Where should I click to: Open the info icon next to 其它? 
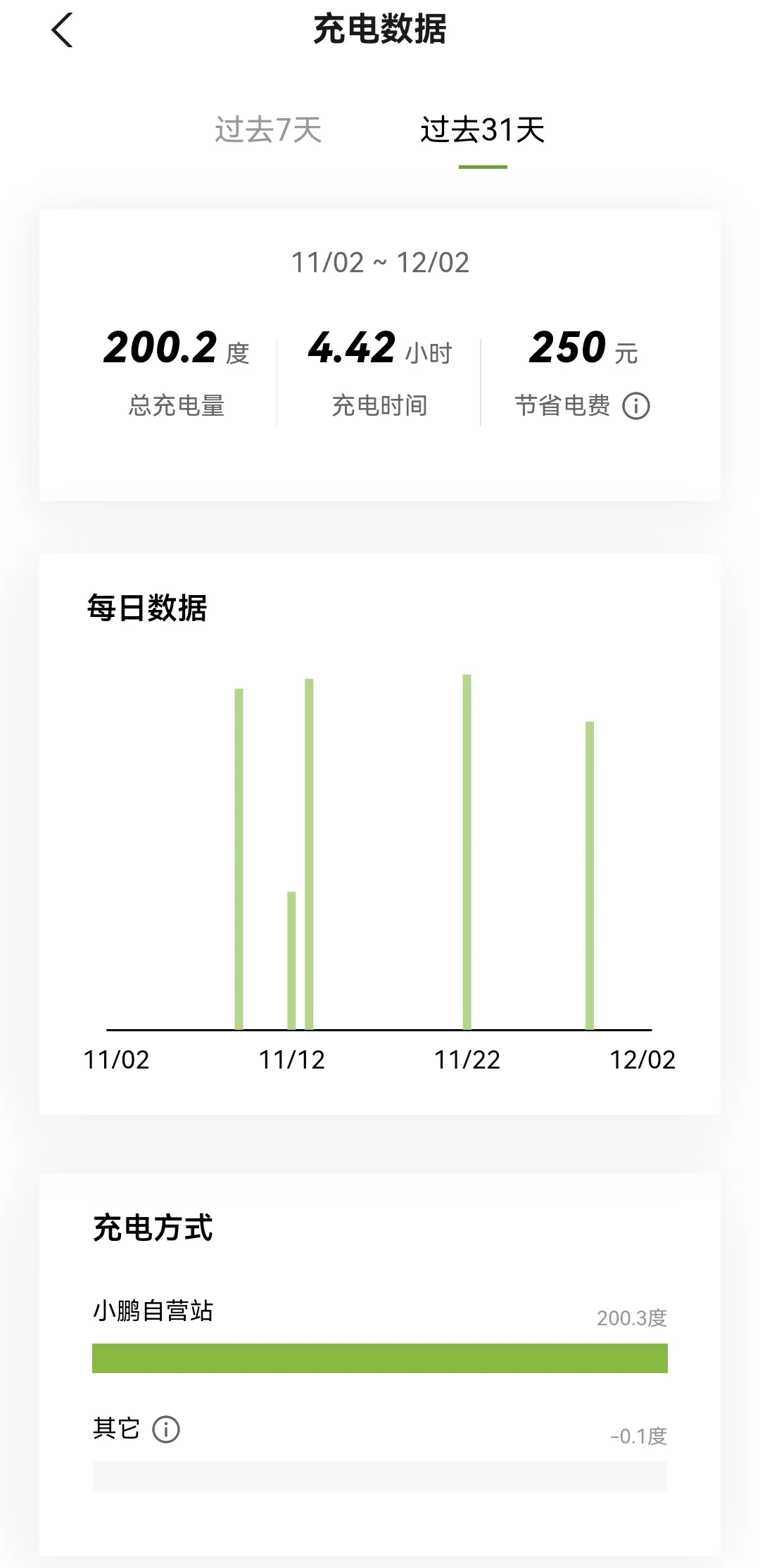click(x=166, y=1429)
